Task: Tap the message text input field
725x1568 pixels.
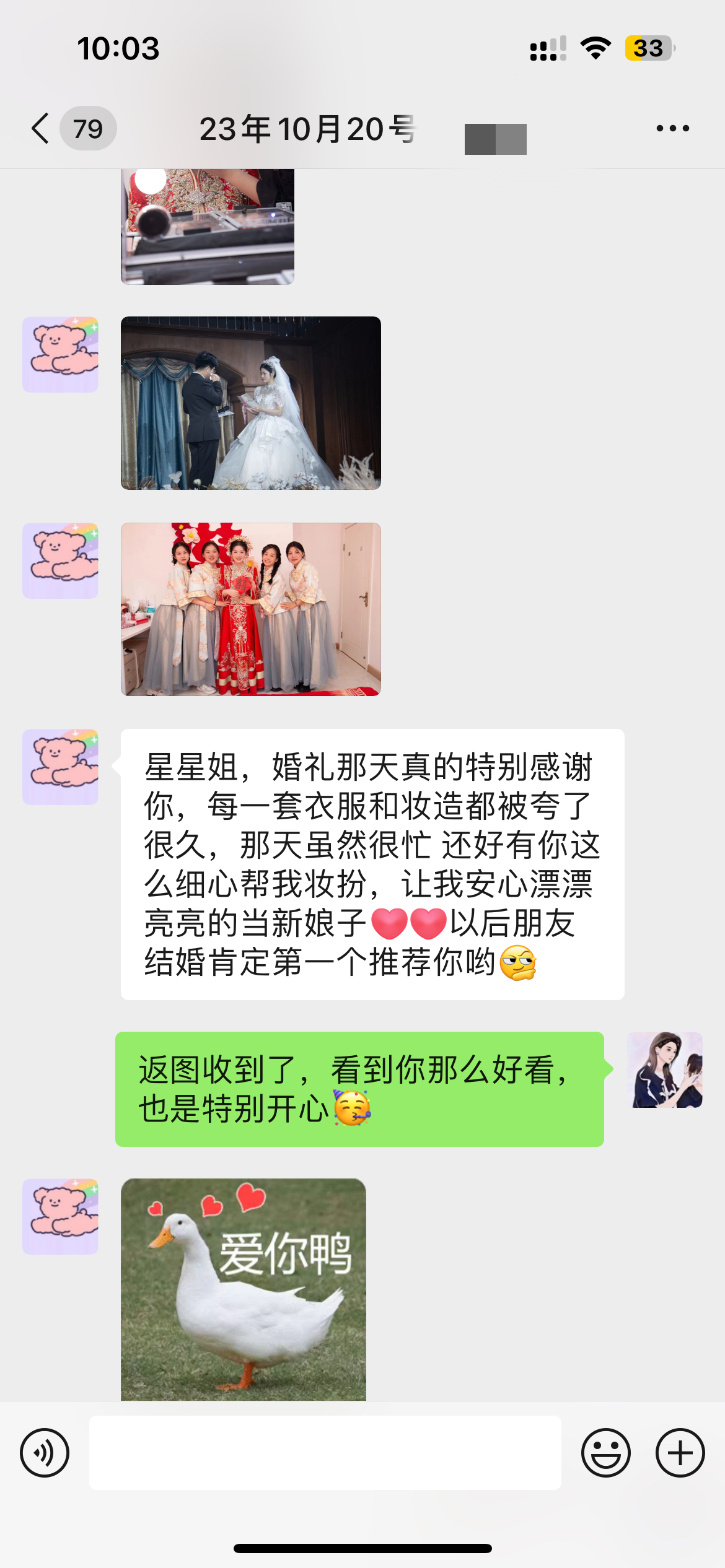Action: pyautogui.click(x=325, y=1453)
